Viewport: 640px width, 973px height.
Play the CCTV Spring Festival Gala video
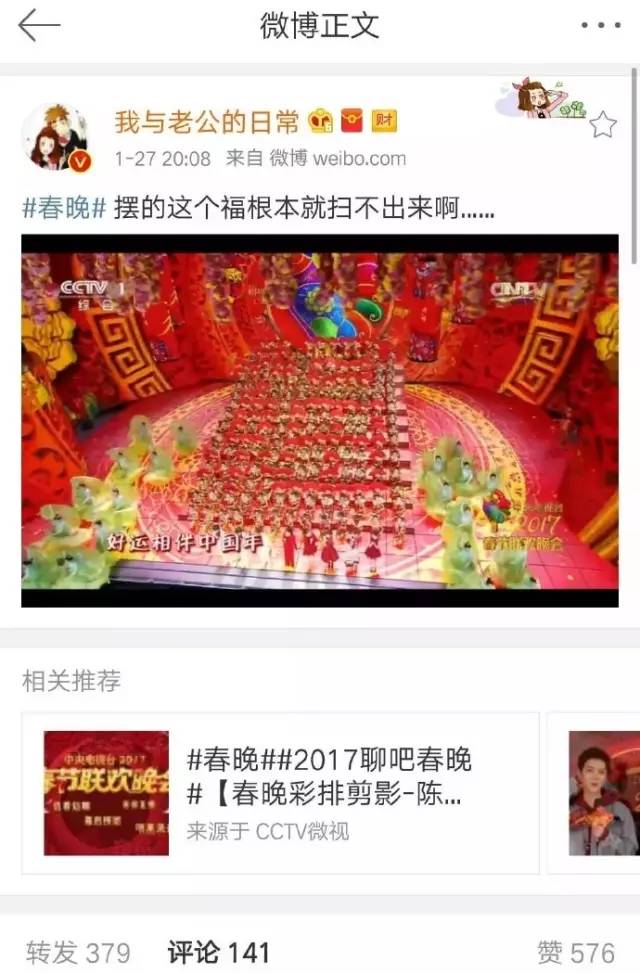tap(320, 420)
